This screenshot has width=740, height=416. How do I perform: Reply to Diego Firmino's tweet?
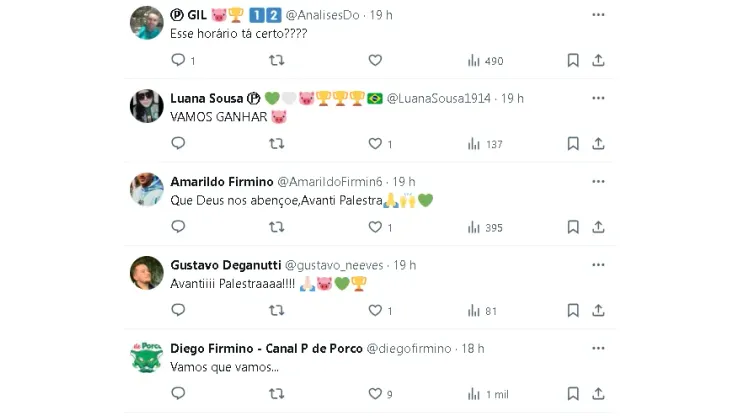[x=178, y=394]
